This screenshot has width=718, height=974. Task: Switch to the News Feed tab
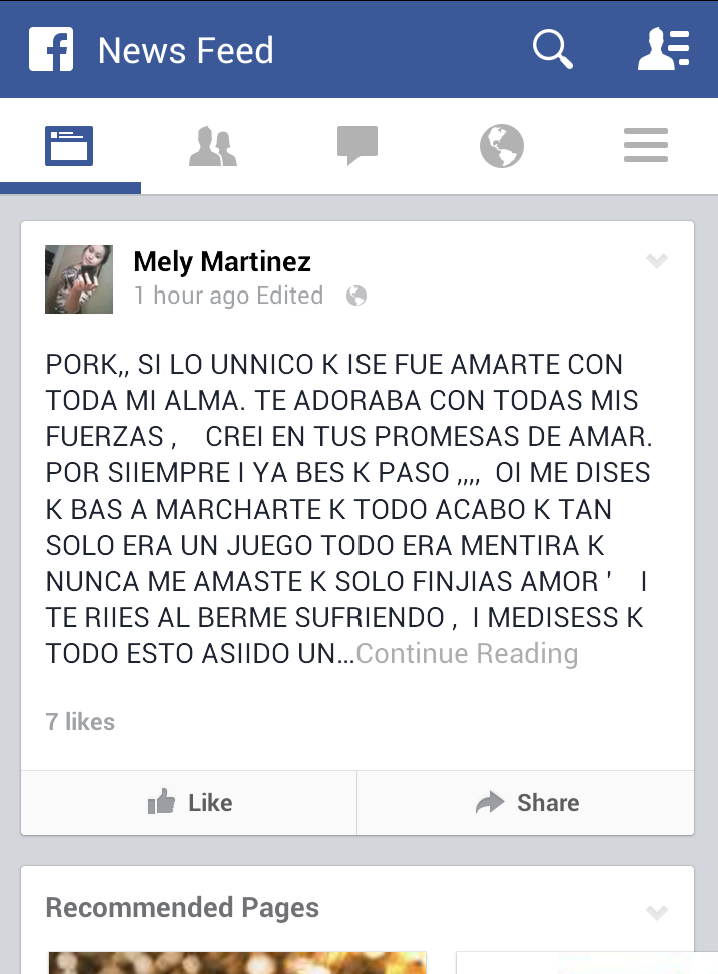69,146
